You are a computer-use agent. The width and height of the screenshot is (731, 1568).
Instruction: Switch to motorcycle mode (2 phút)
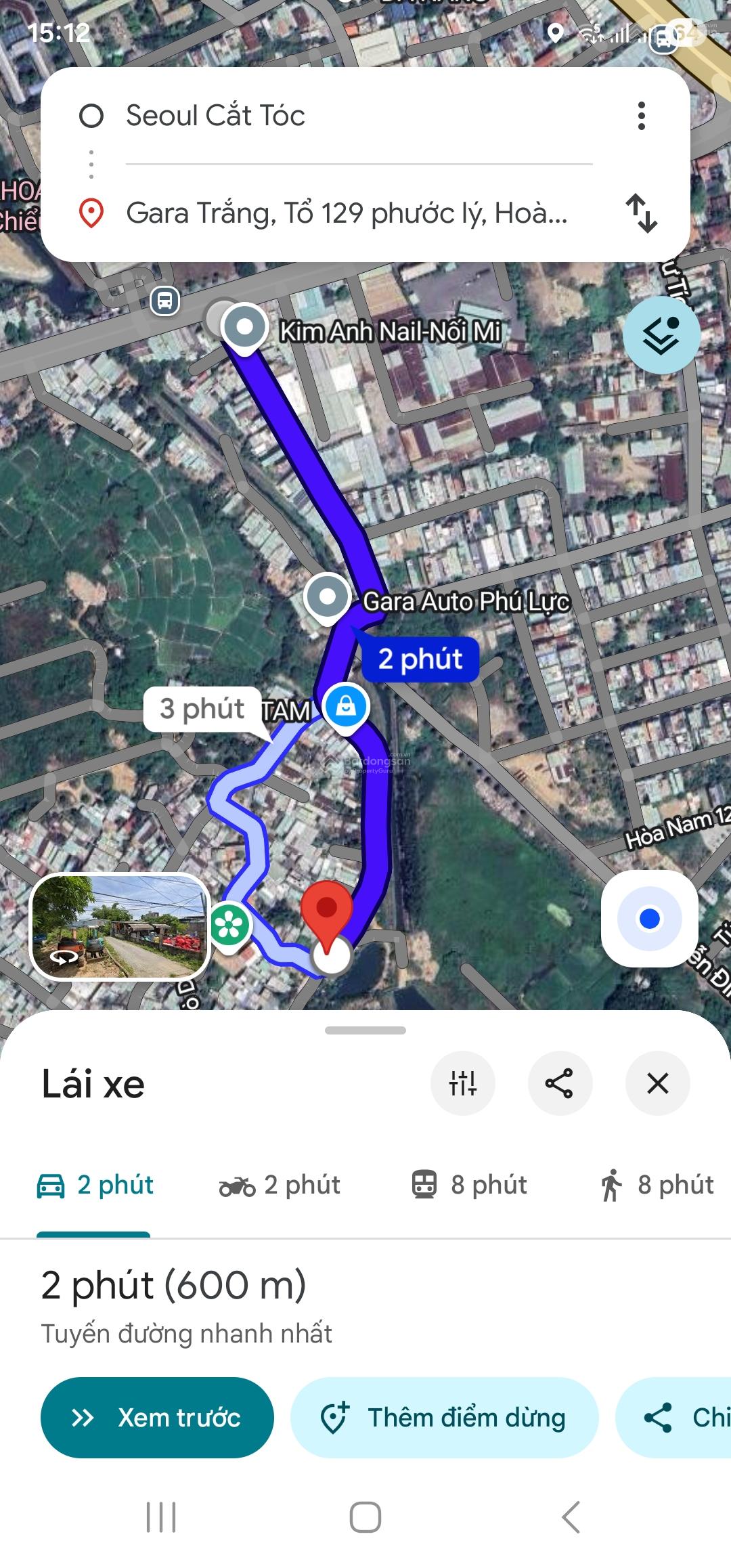[280, 1185]
